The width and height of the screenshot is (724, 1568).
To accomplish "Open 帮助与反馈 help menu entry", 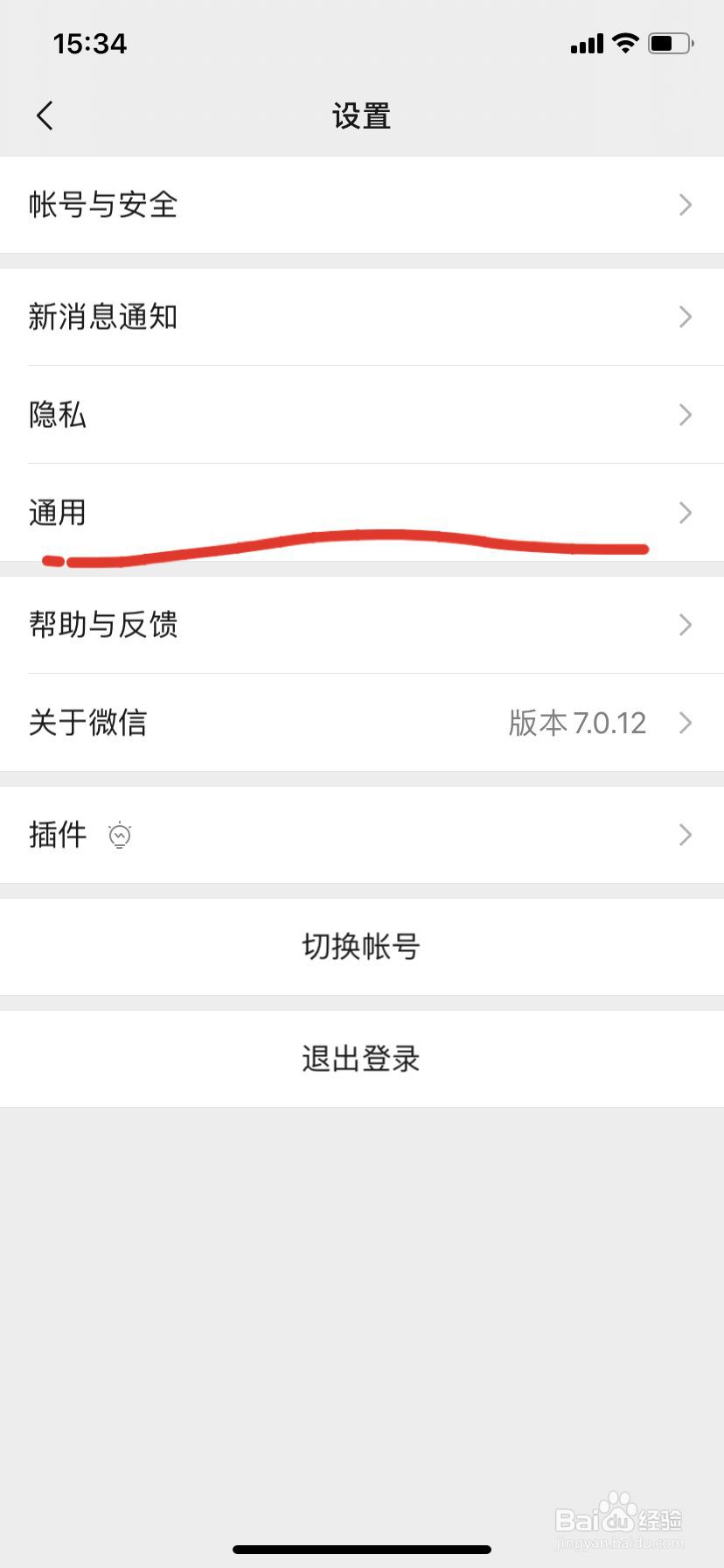I will coord(362,625).
